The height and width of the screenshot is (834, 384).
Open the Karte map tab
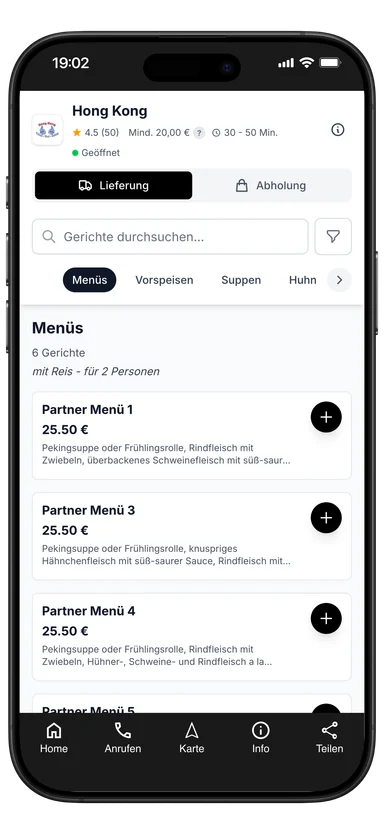click(x=191, y=738)
